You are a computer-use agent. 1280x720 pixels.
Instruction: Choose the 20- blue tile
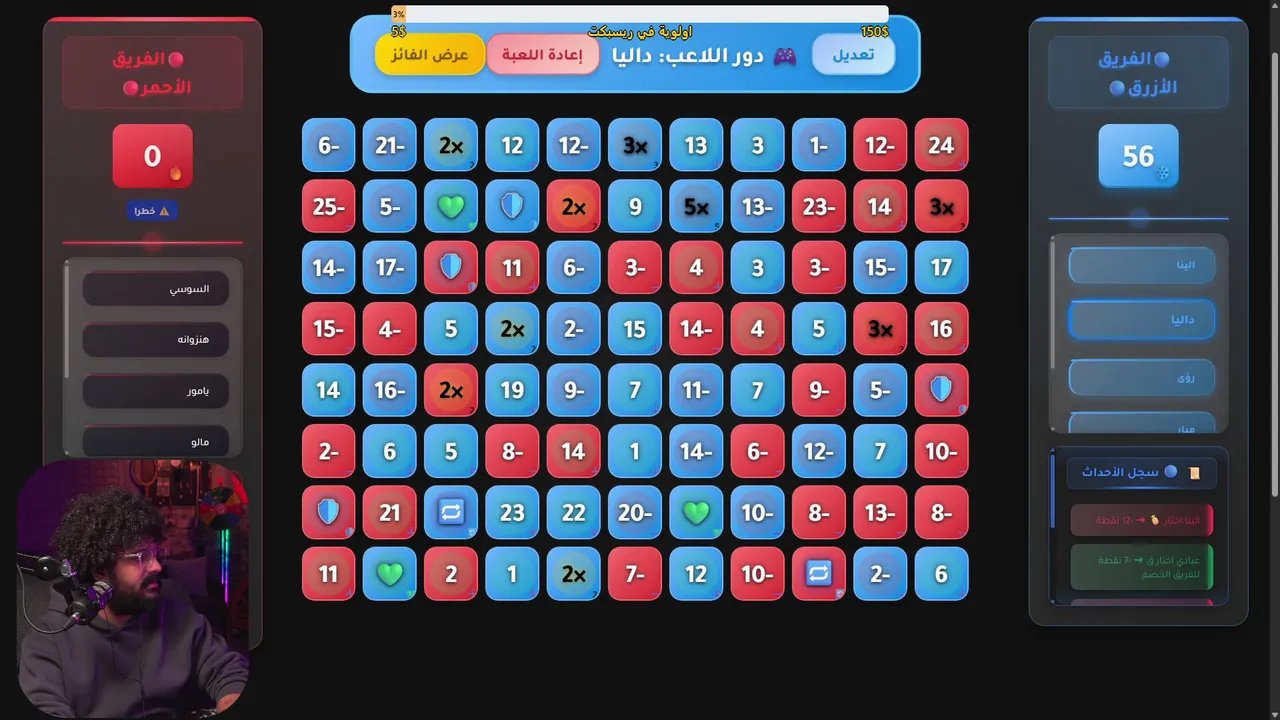click(x=634, y=512)
